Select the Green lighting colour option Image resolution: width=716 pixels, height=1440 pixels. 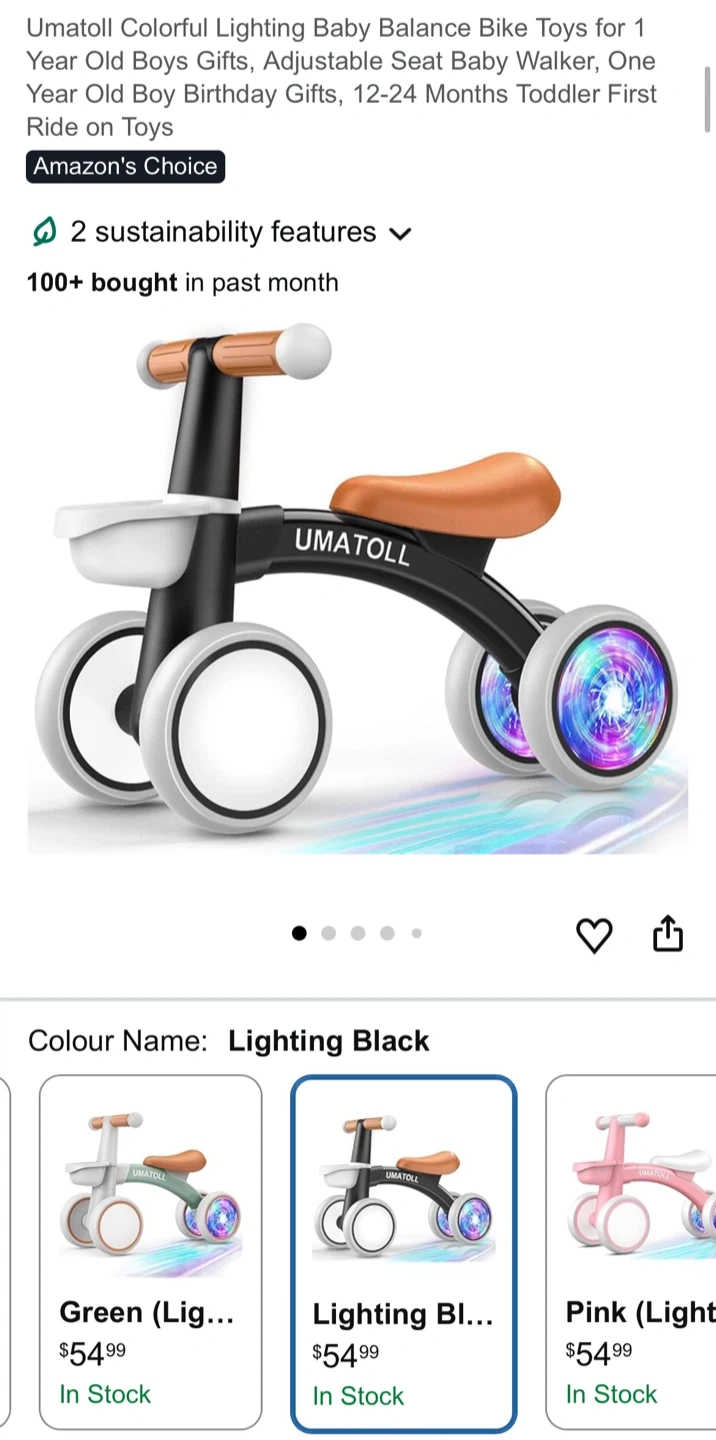[x=150, y=1251]
